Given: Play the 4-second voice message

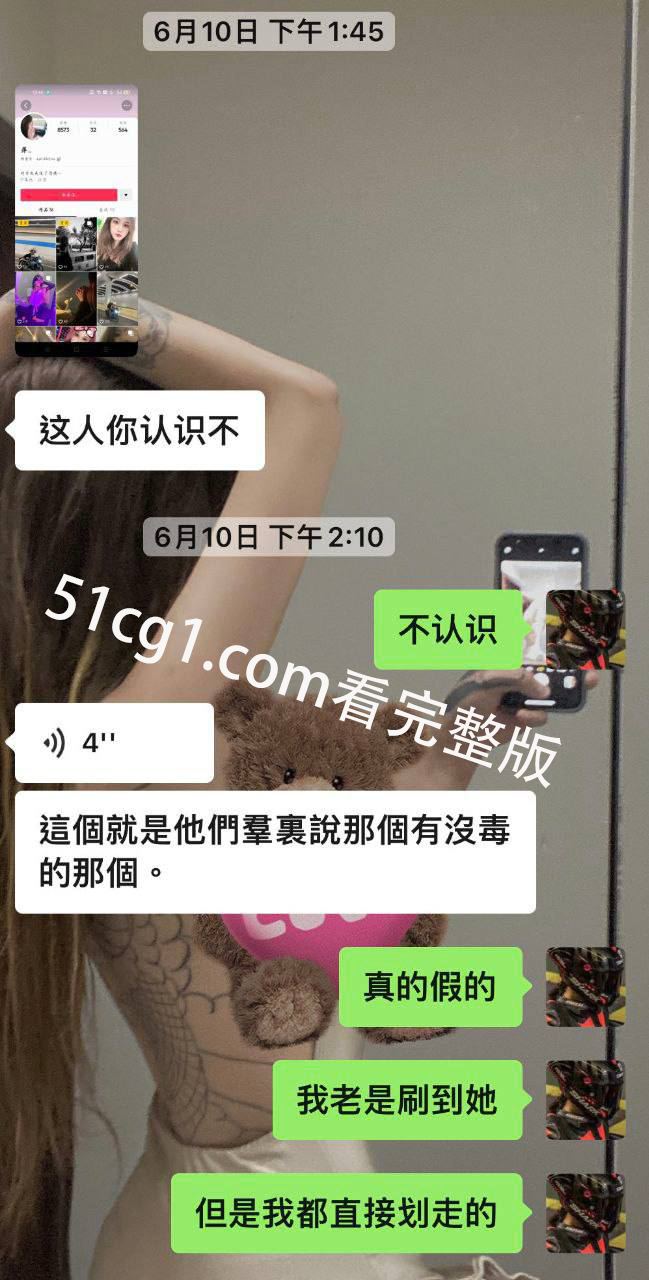Looking at the screenshot, I should (x=113, y=743).
